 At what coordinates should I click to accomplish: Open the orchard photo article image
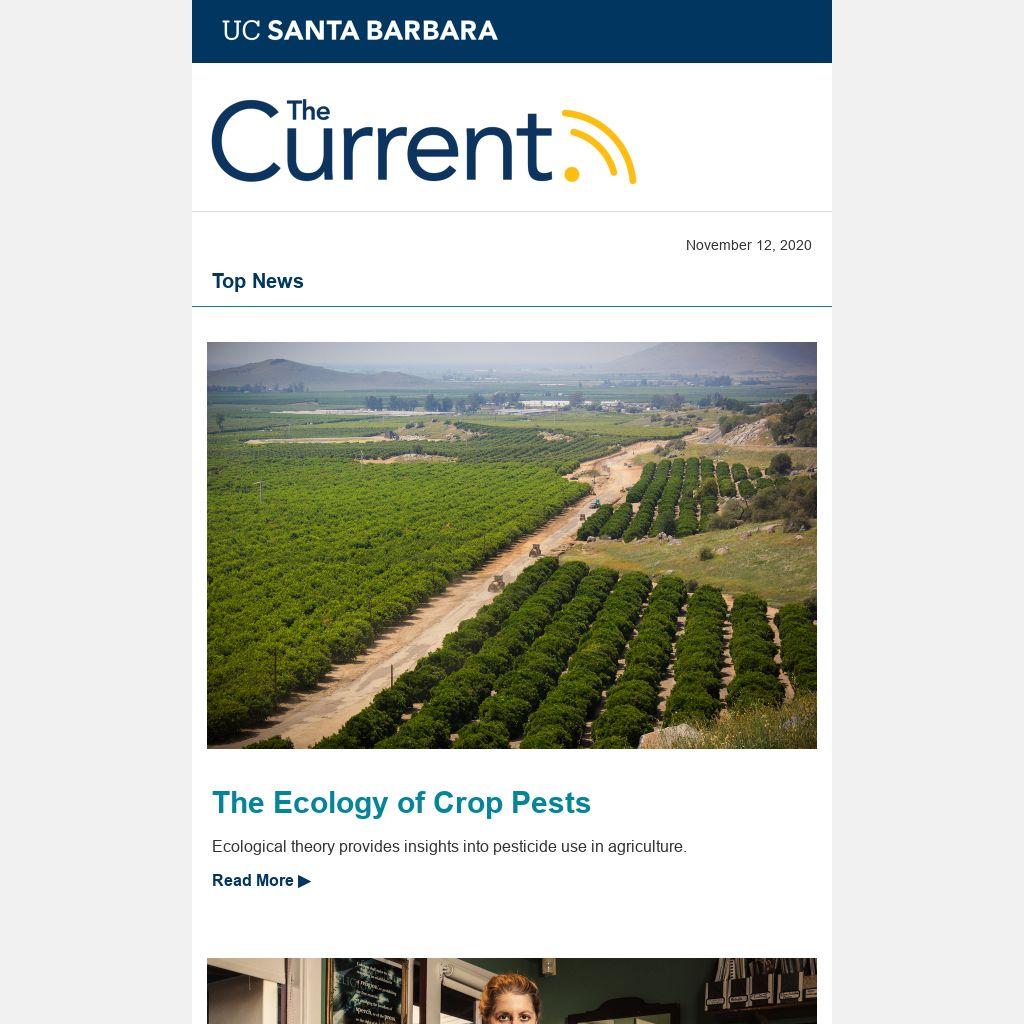[511, 545]
